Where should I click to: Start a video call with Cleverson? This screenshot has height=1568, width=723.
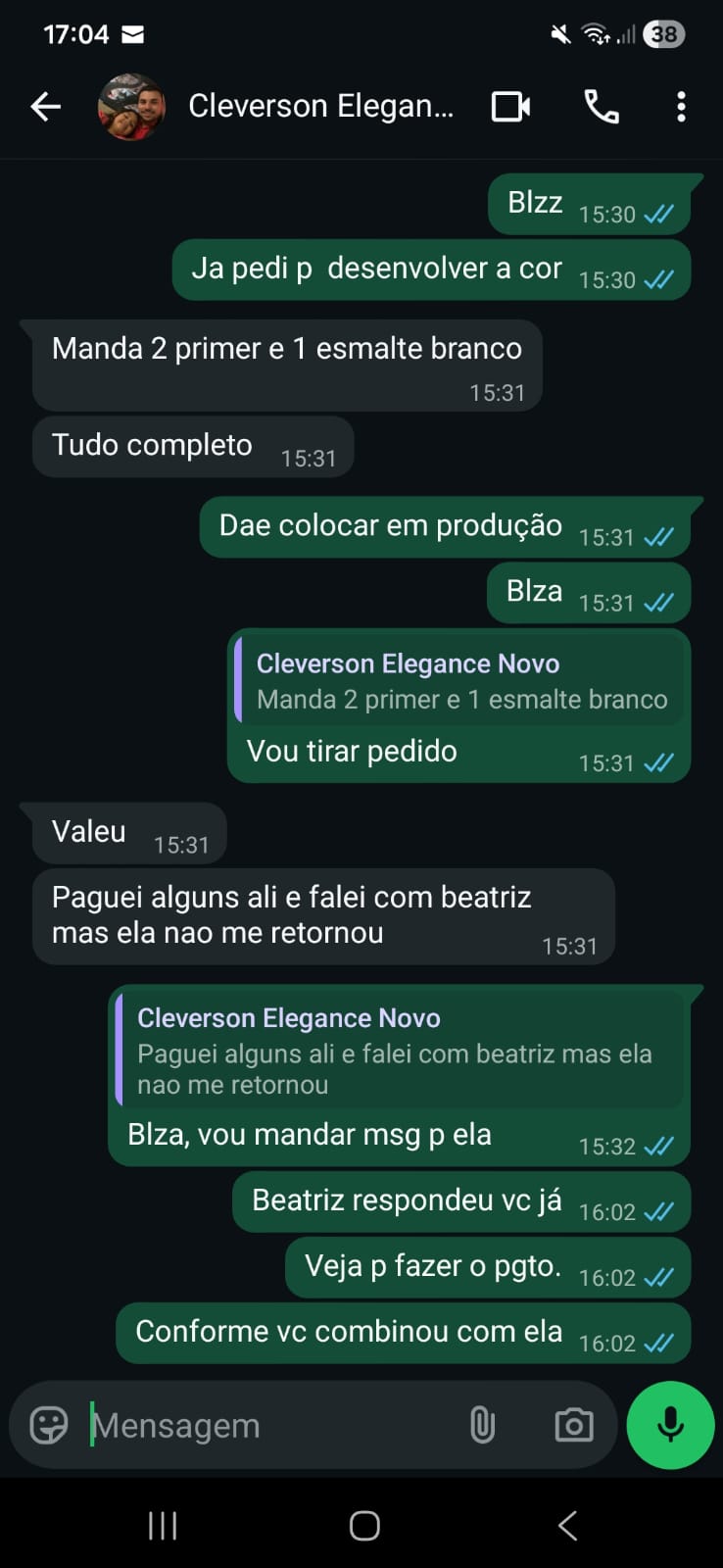click(510, 107)
